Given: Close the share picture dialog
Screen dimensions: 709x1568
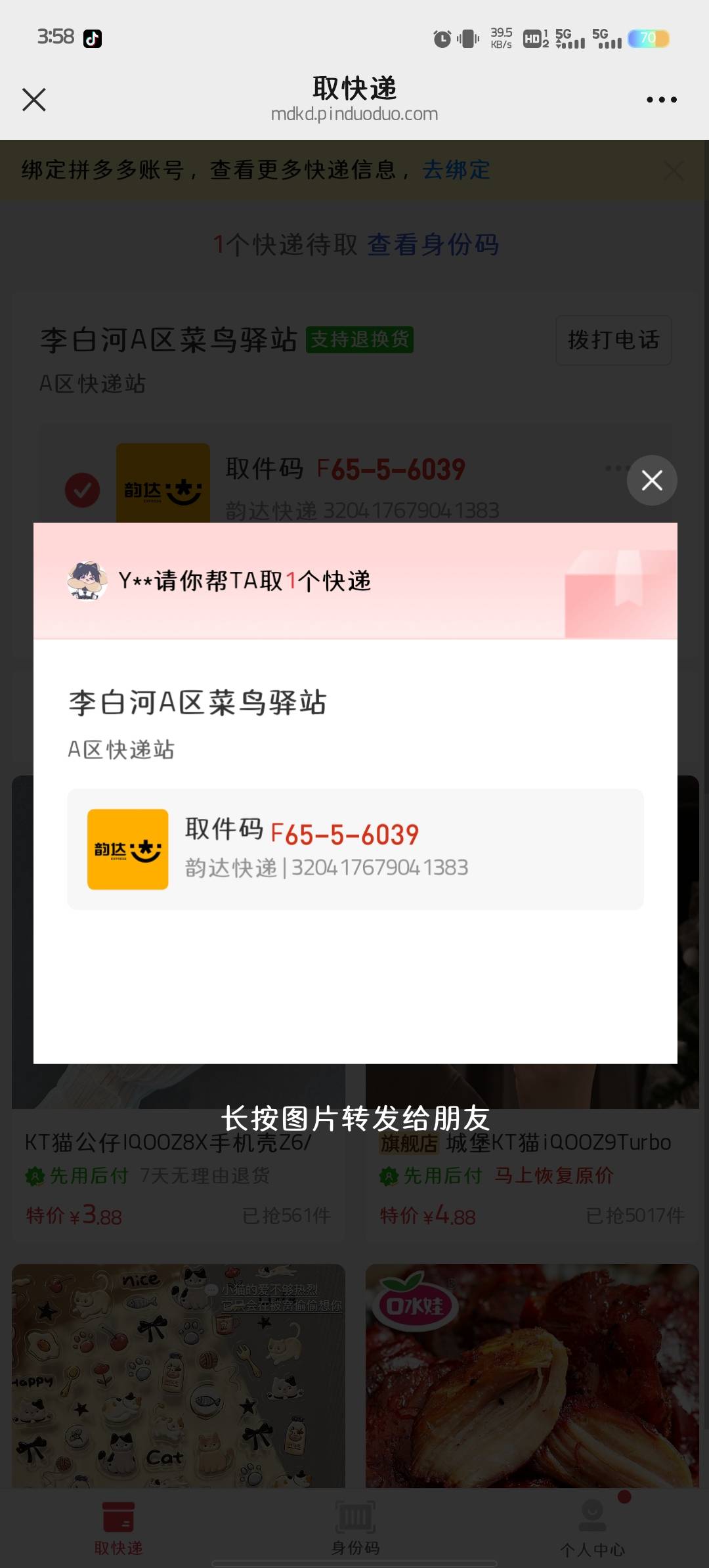Looking at the screenshot, I should pos(651,481).
